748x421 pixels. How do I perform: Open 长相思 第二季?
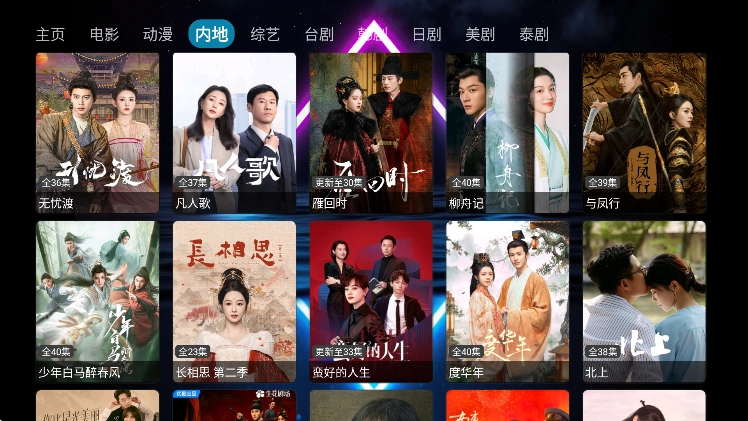pyautogui.click(x=234, y=300)
